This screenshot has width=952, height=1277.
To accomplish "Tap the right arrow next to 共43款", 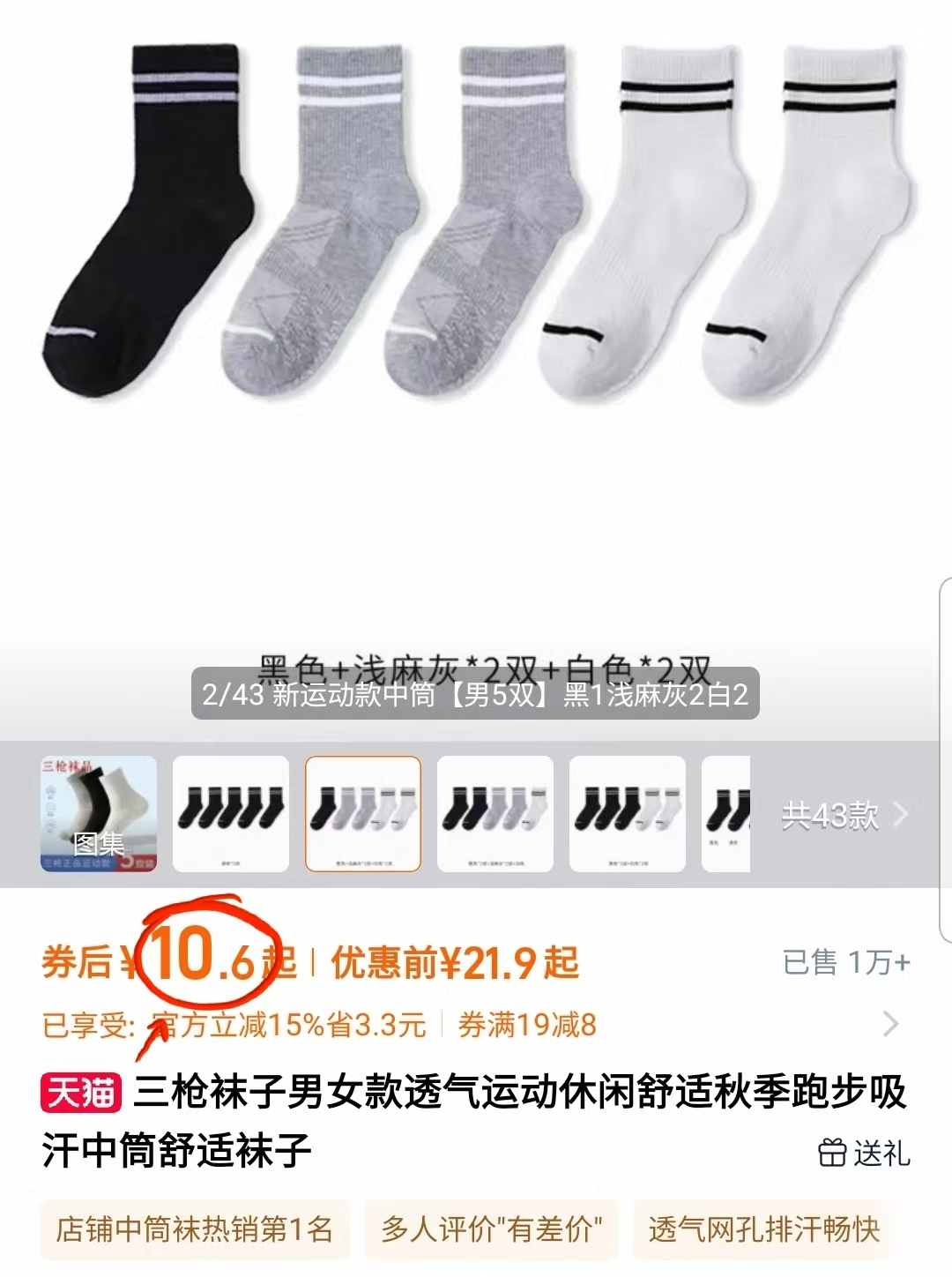I will pos(901,816).
